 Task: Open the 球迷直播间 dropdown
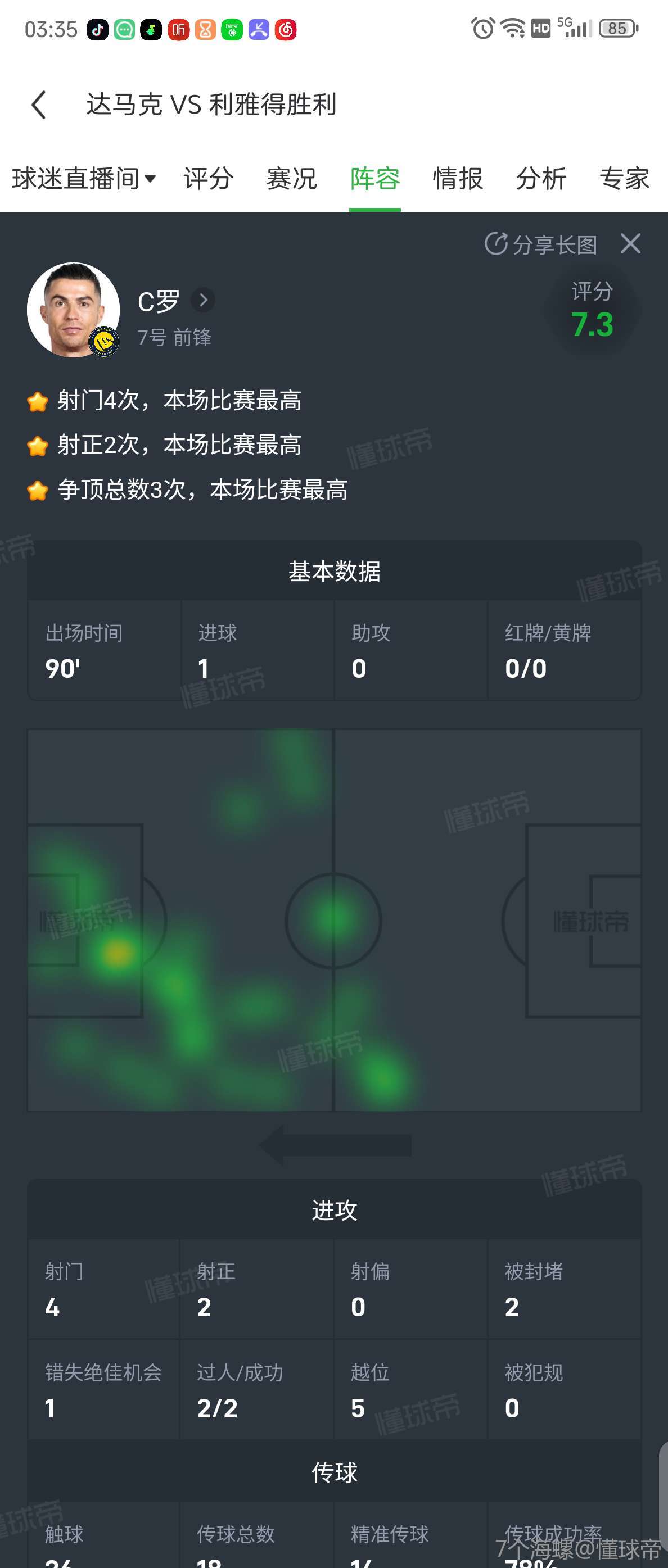tap(84, 179)
